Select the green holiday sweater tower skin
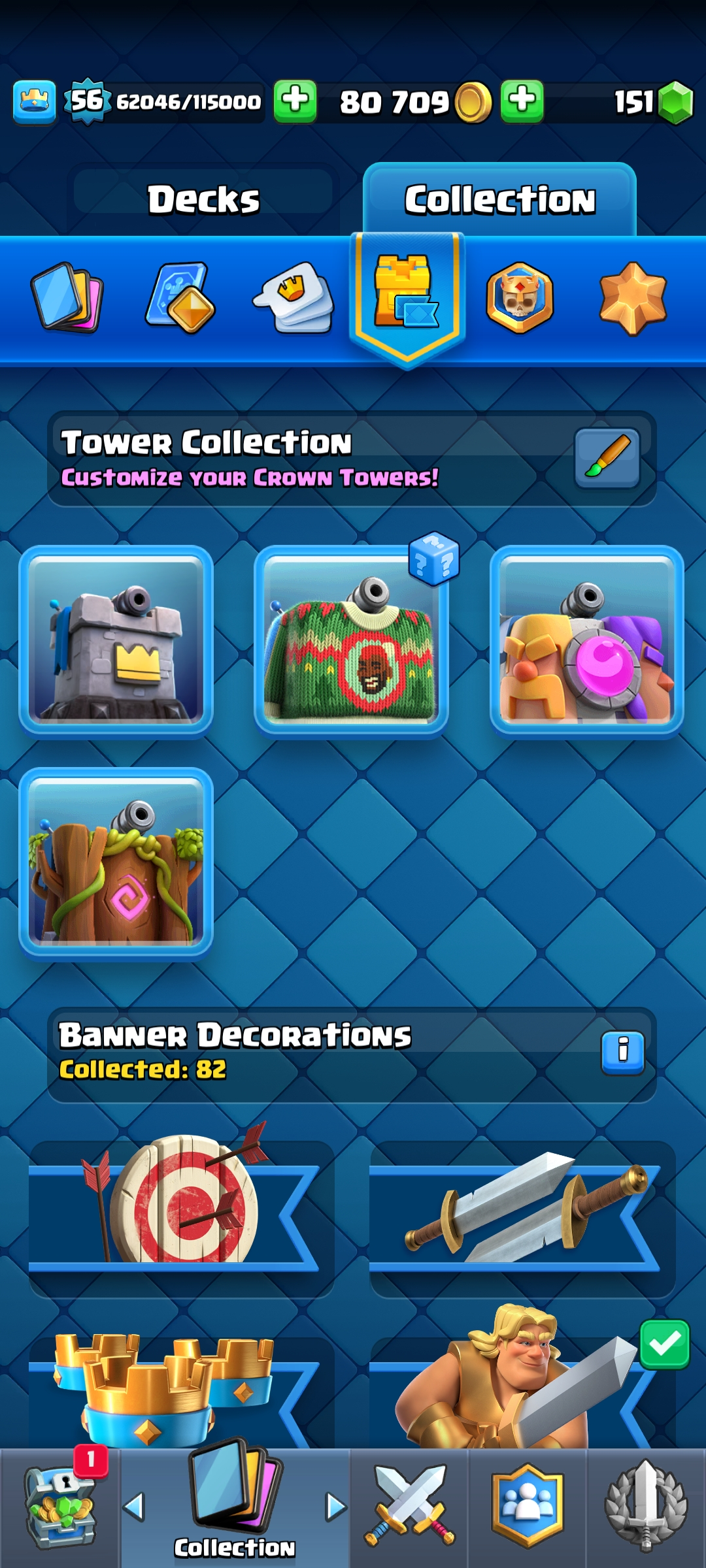The height and width of the screenshot is (1568, 706). coord(351,642)
